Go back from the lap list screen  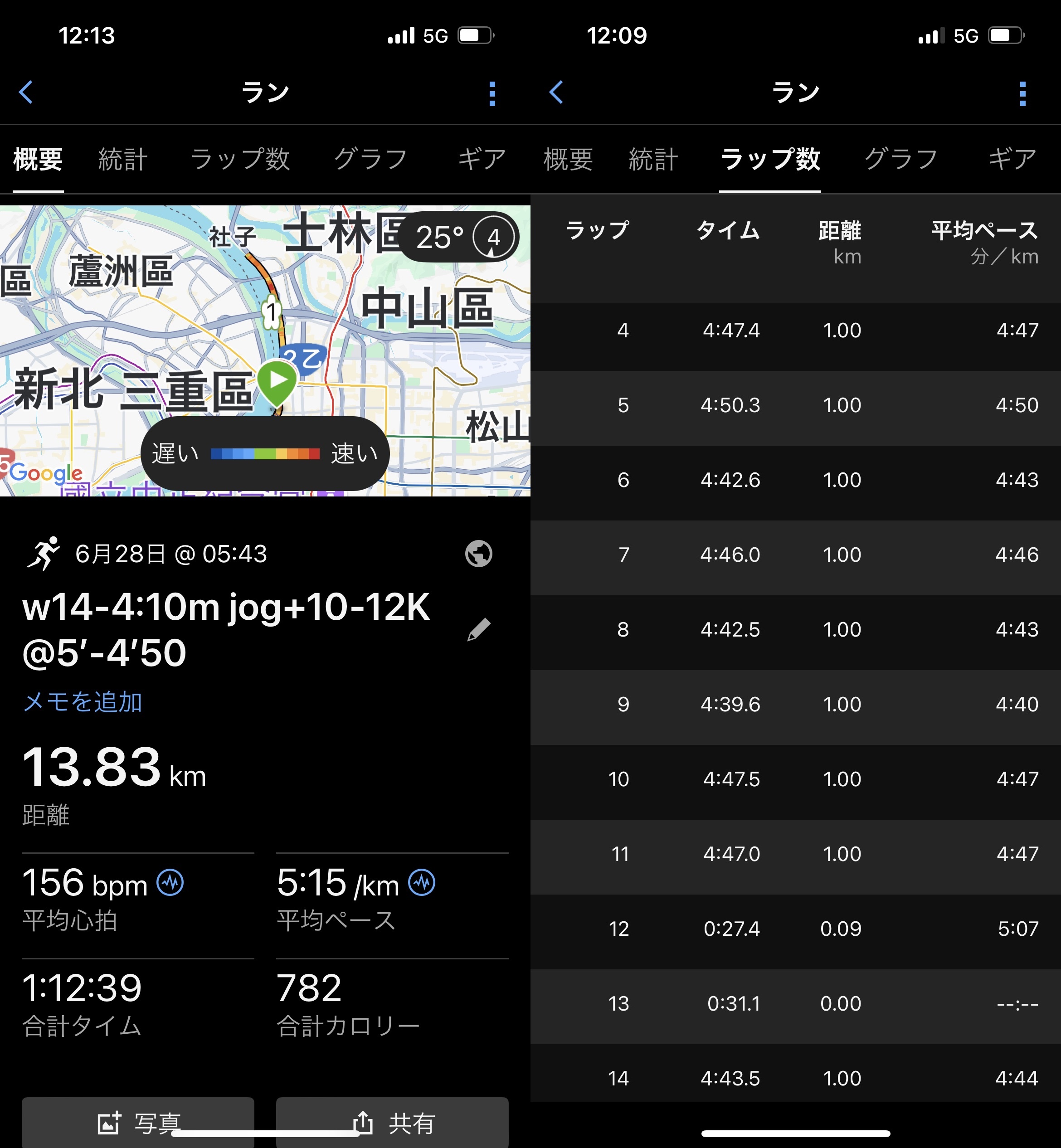pyautogui.click(x=556, y=92)
